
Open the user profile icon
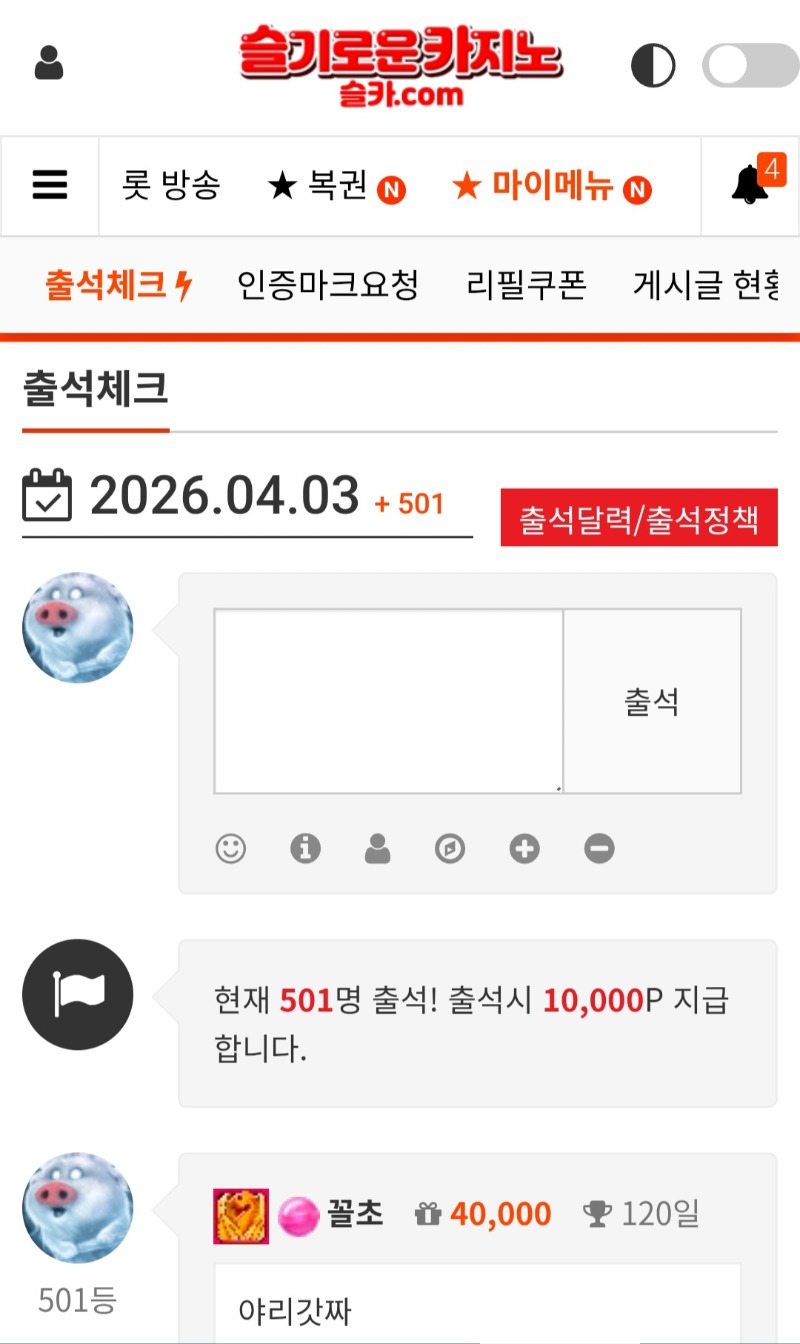coord(49,64)
